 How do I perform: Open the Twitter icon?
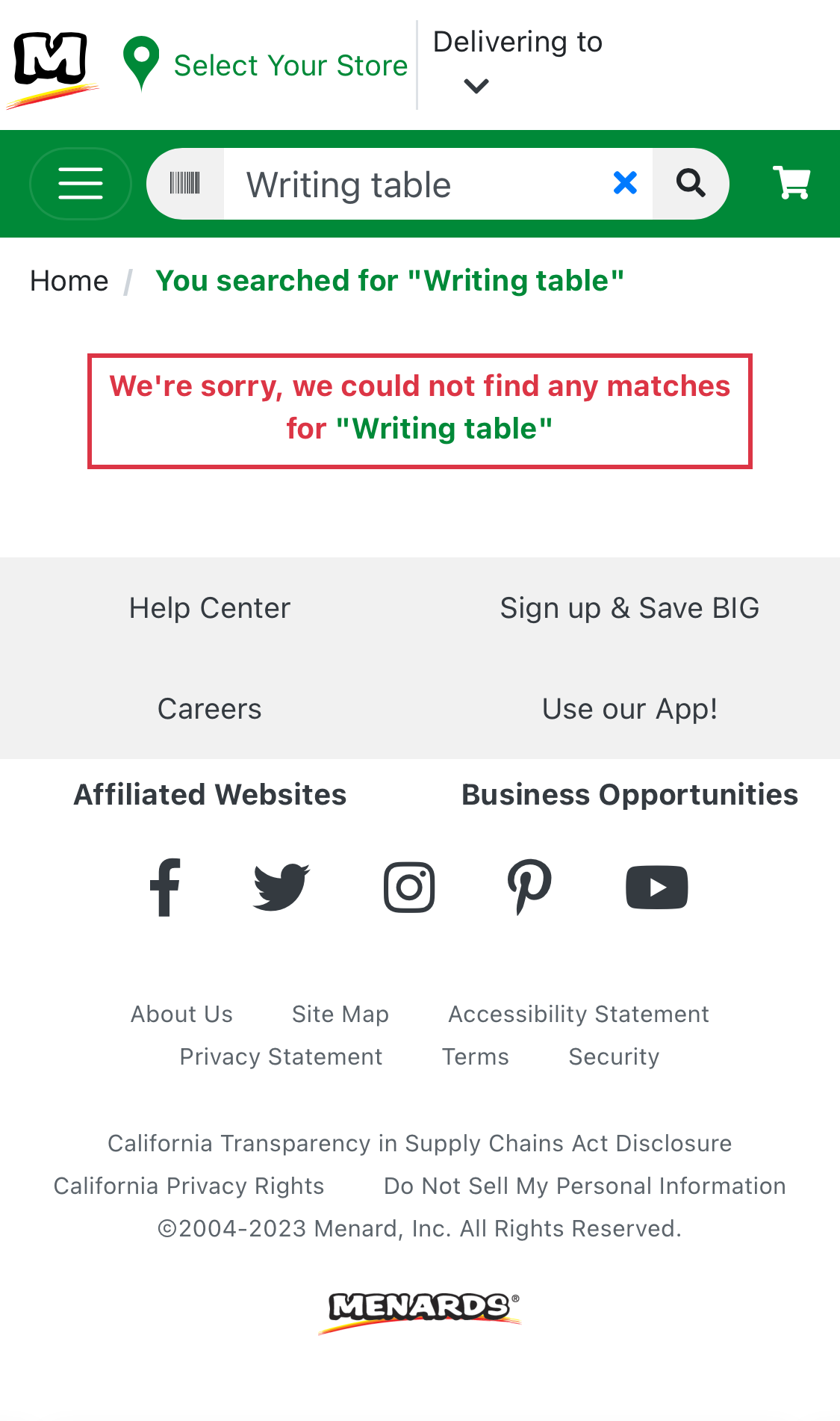281,886
